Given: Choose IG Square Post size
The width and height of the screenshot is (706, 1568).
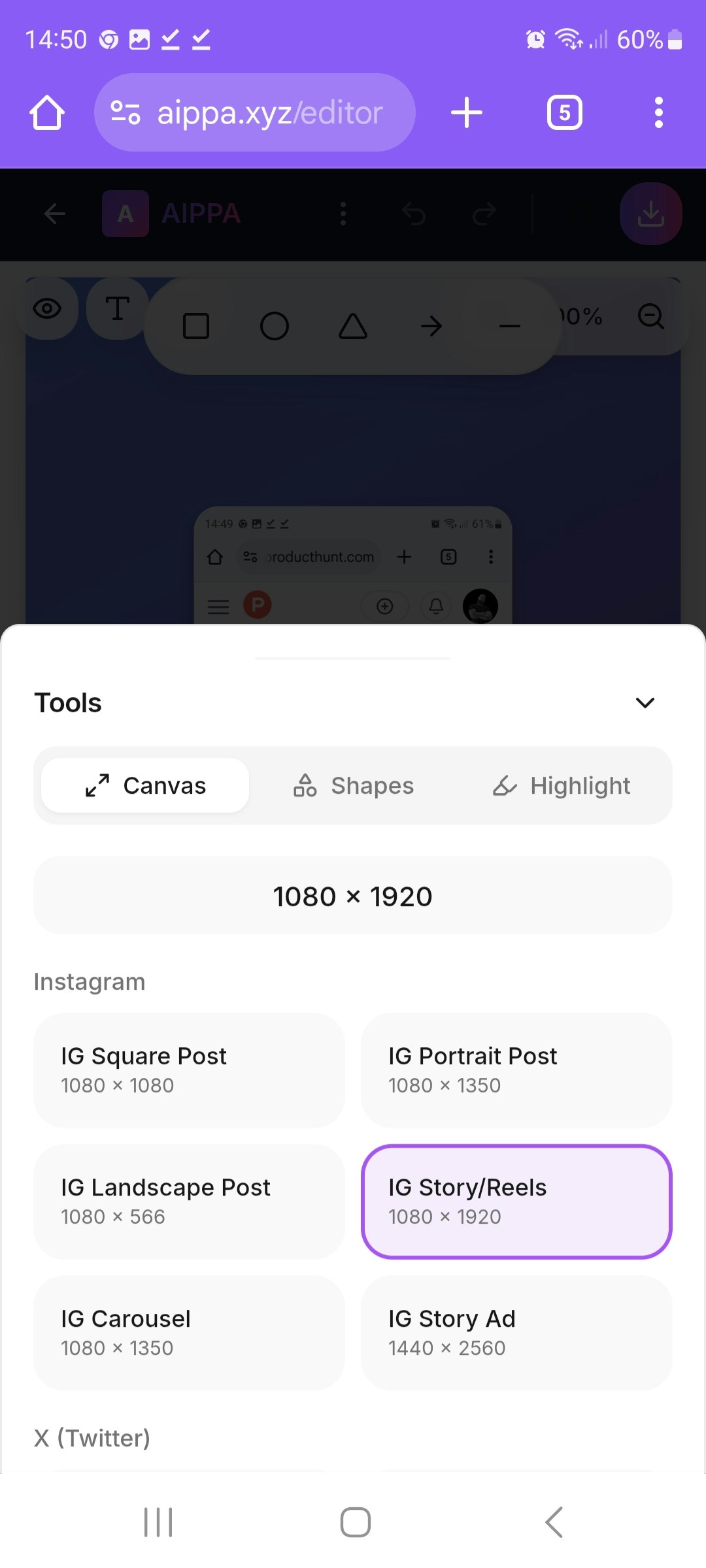Looking at the screenshot, I should pos(189,1070).
